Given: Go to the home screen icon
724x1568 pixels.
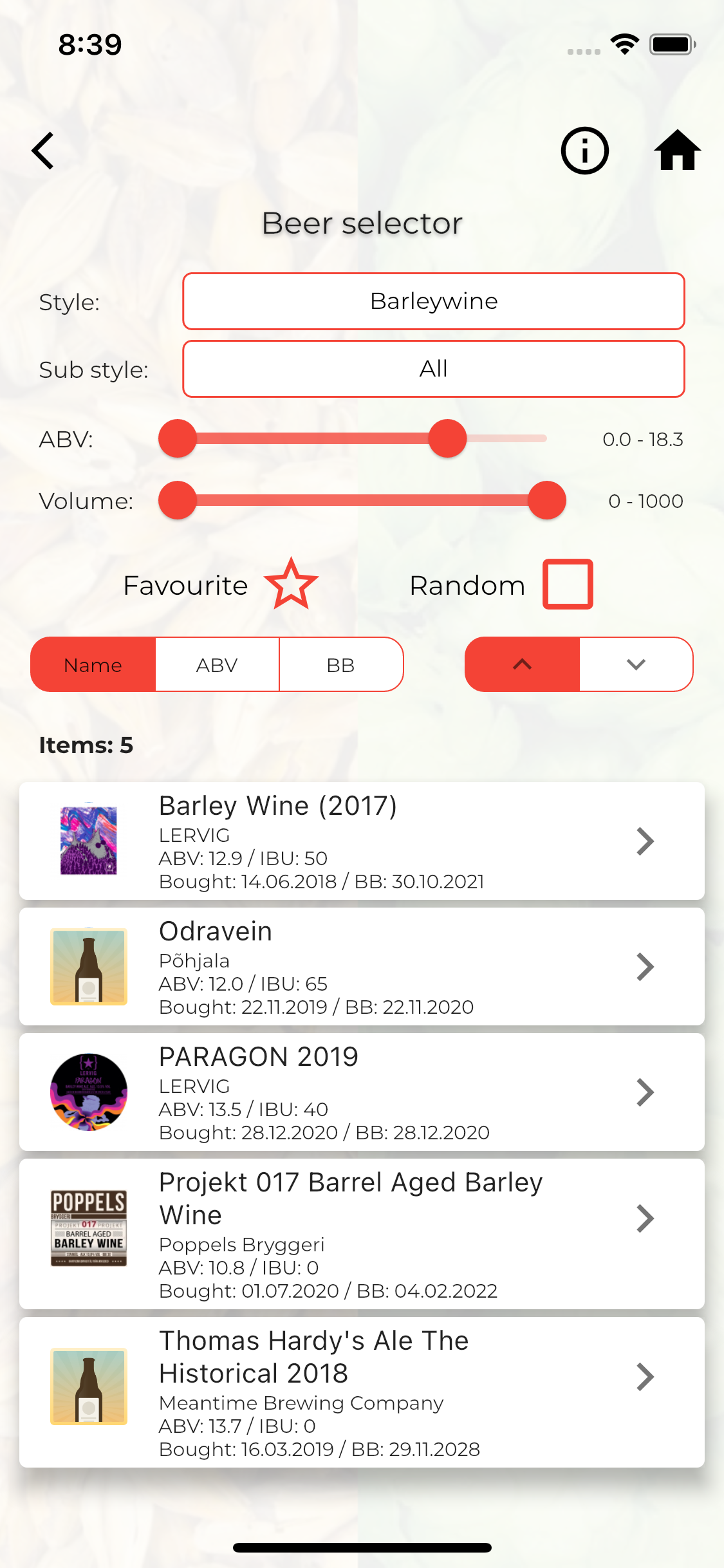Looking at the screenshot, I should (x=676, y=151).
